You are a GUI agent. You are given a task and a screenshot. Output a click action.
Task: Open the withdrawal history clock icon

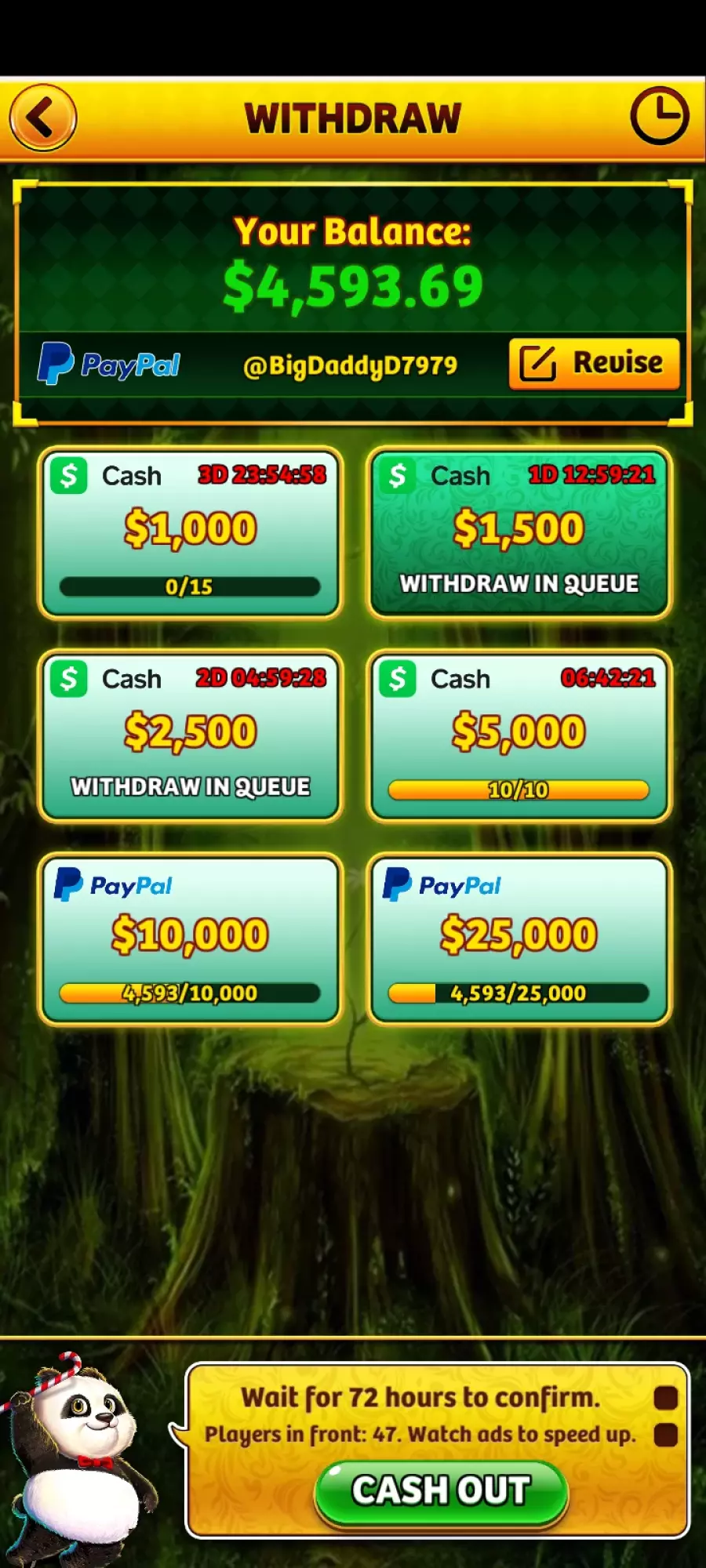[x=660, y=116]
